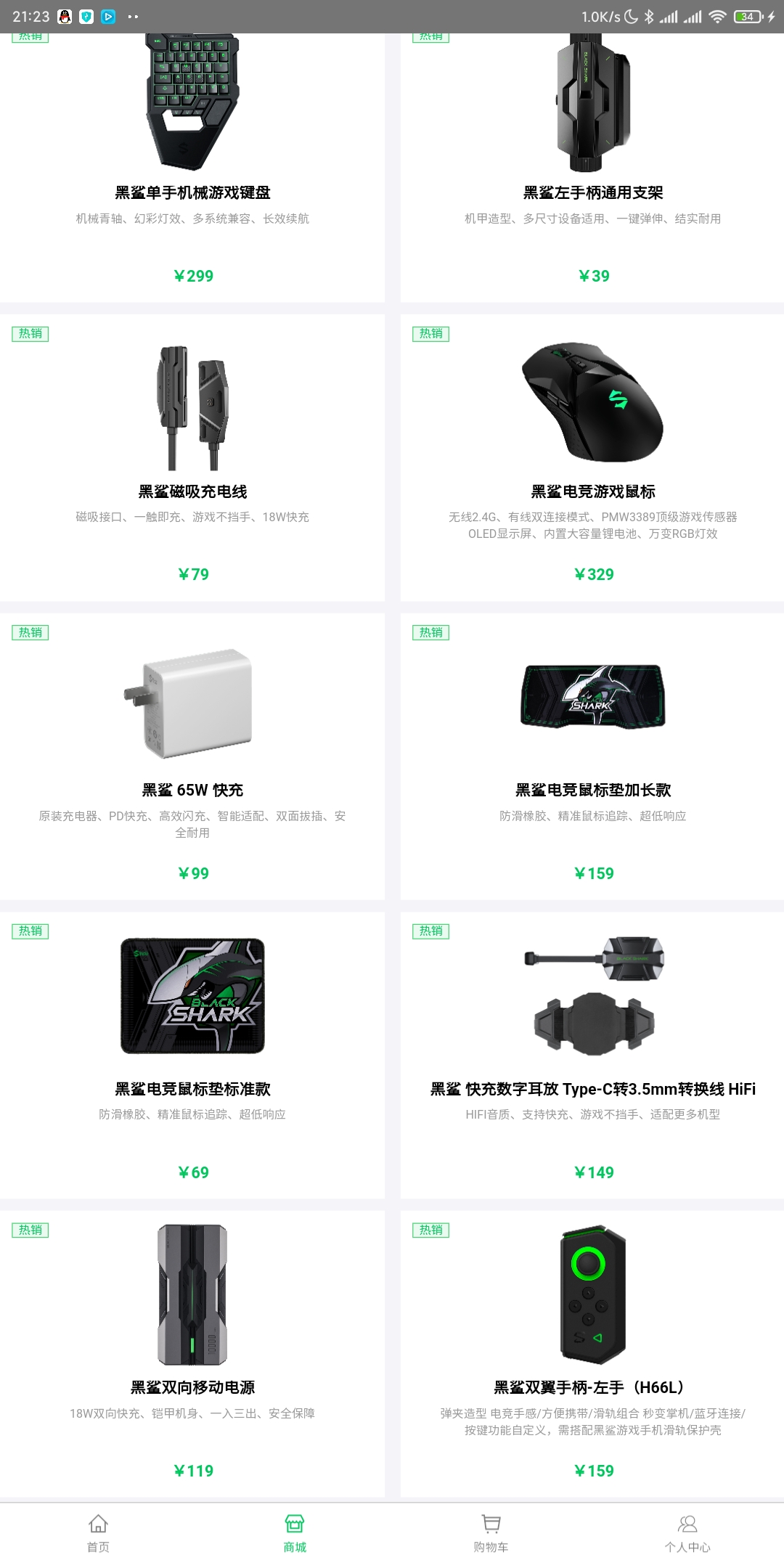View the 黑鲨磁吸充电线 product
Image resolution: width=784 pixels, height=1568 pixels.
click(192, 458)
